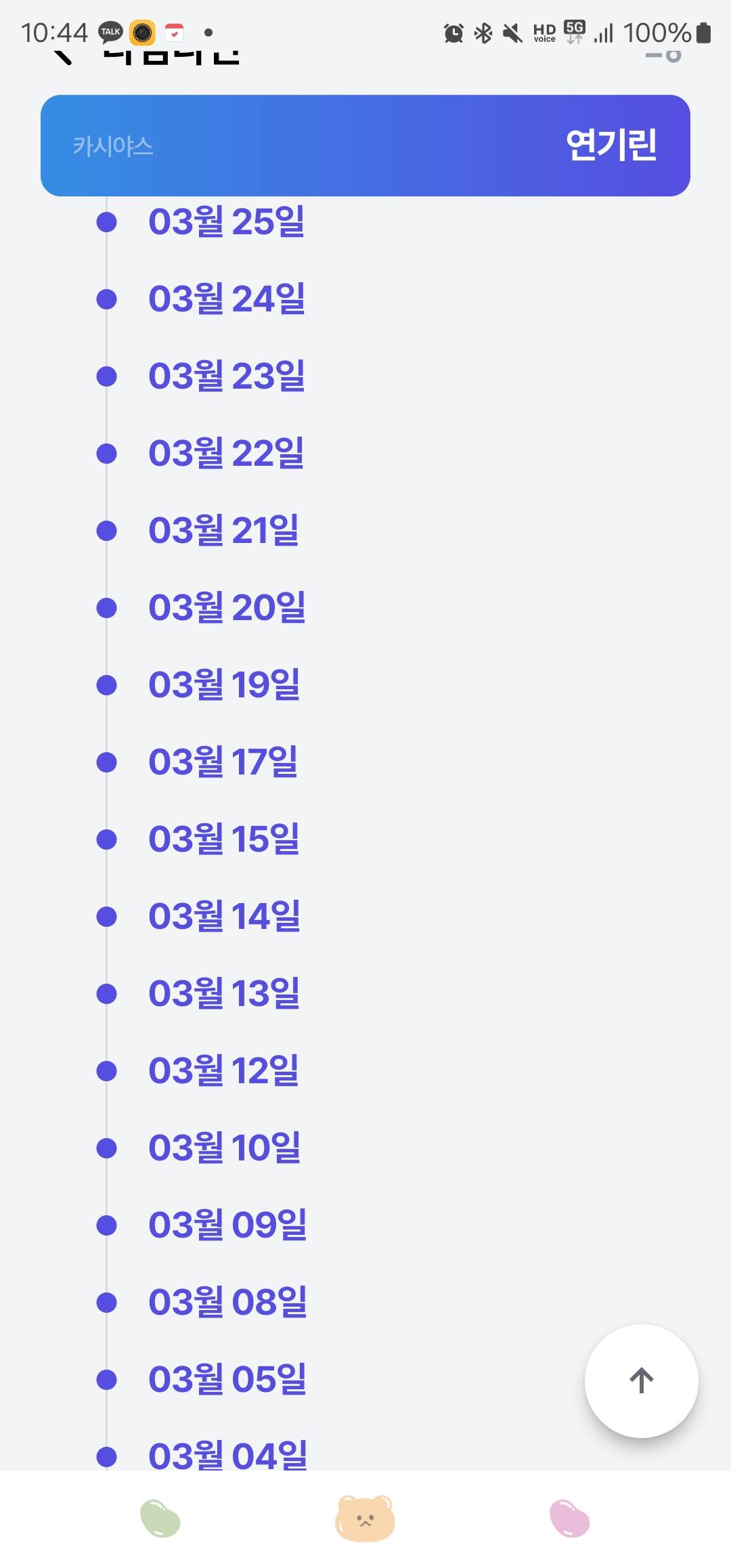Screen dimensions: 731x1568
Task: Open the 03월 05일 entry
Action: [x=228, y=1380]
